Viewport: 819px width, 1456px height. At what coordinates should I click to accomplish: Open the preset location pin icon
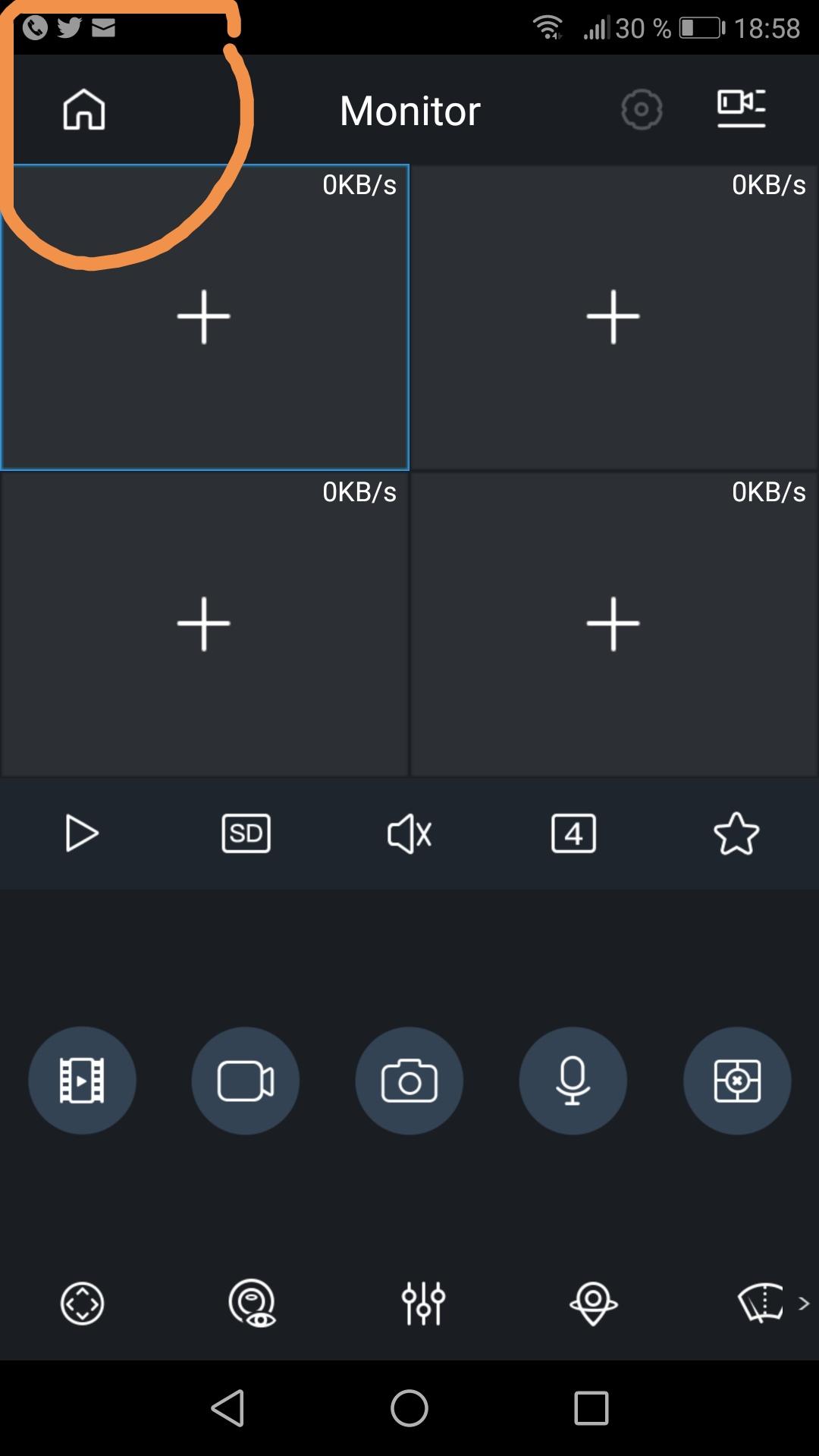(x=593, y=1304)
